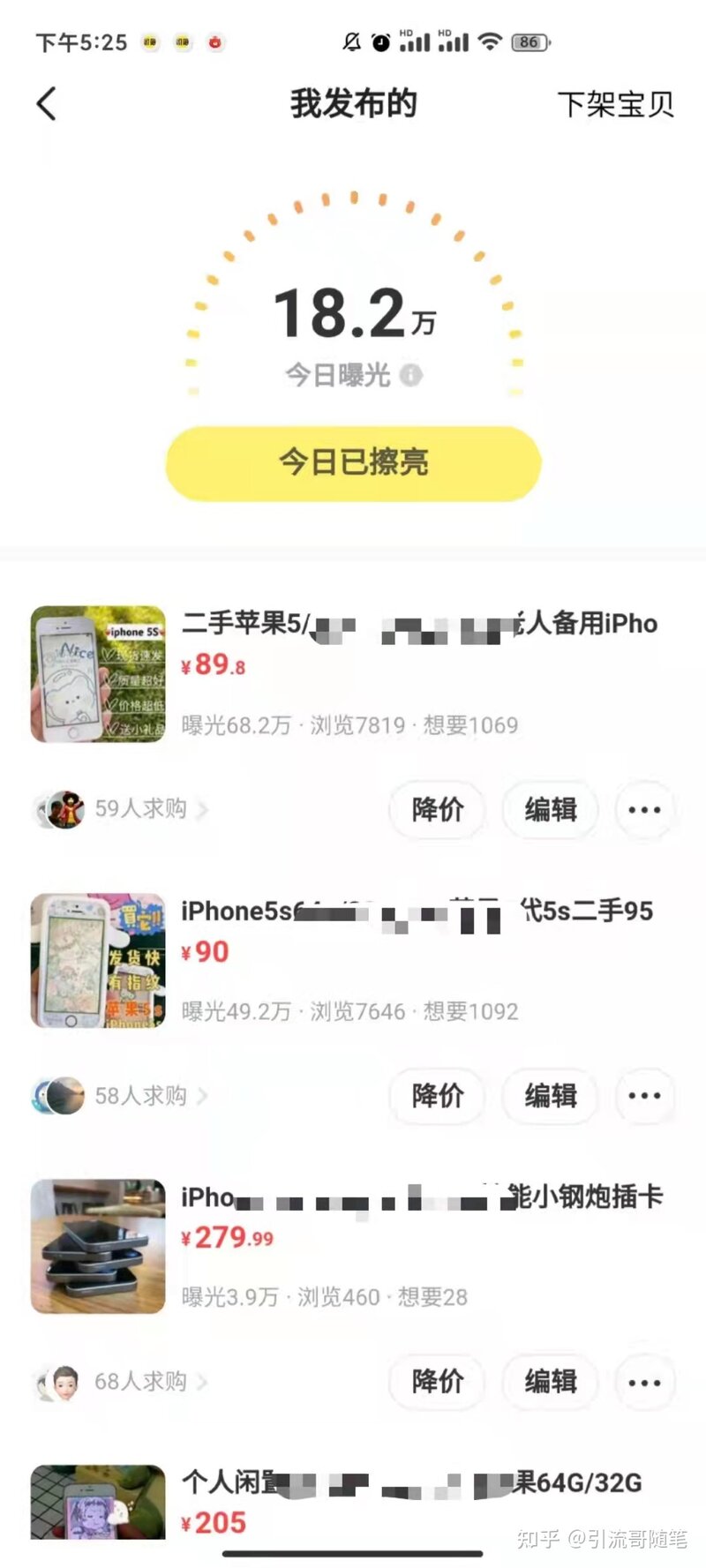
Task: Reduce price of the ¥279.99 listing
Action: pos(438,1381)
